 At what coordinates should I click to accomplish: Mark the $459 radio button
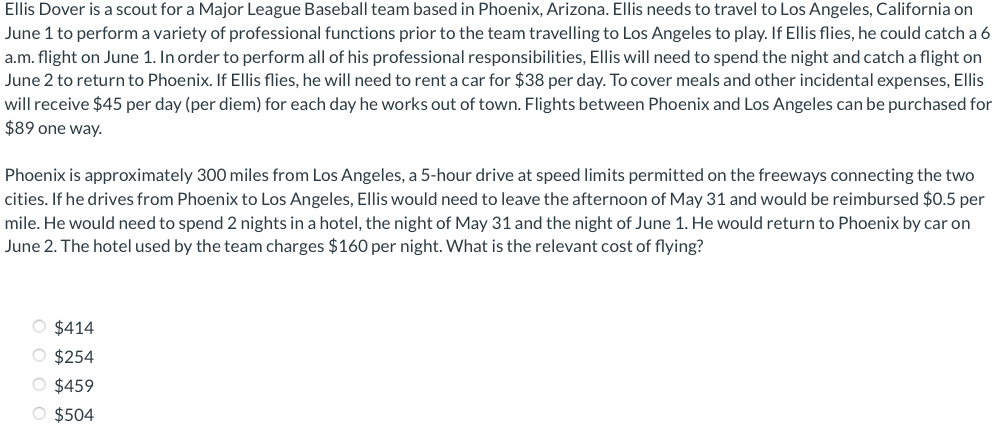coord(39,385)
